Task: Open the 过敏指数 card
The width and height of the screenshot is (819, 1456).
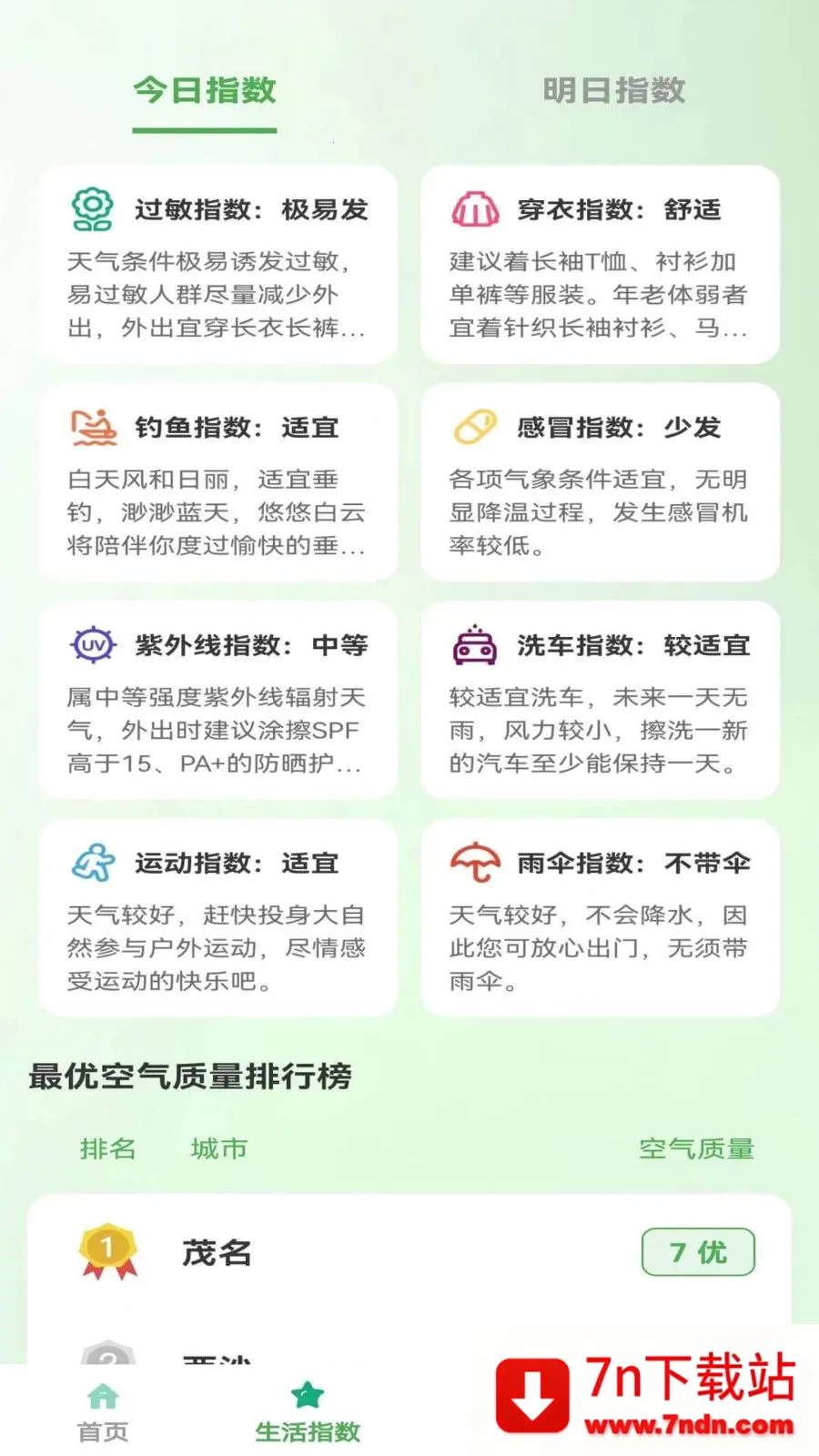Action: point(218,265)
